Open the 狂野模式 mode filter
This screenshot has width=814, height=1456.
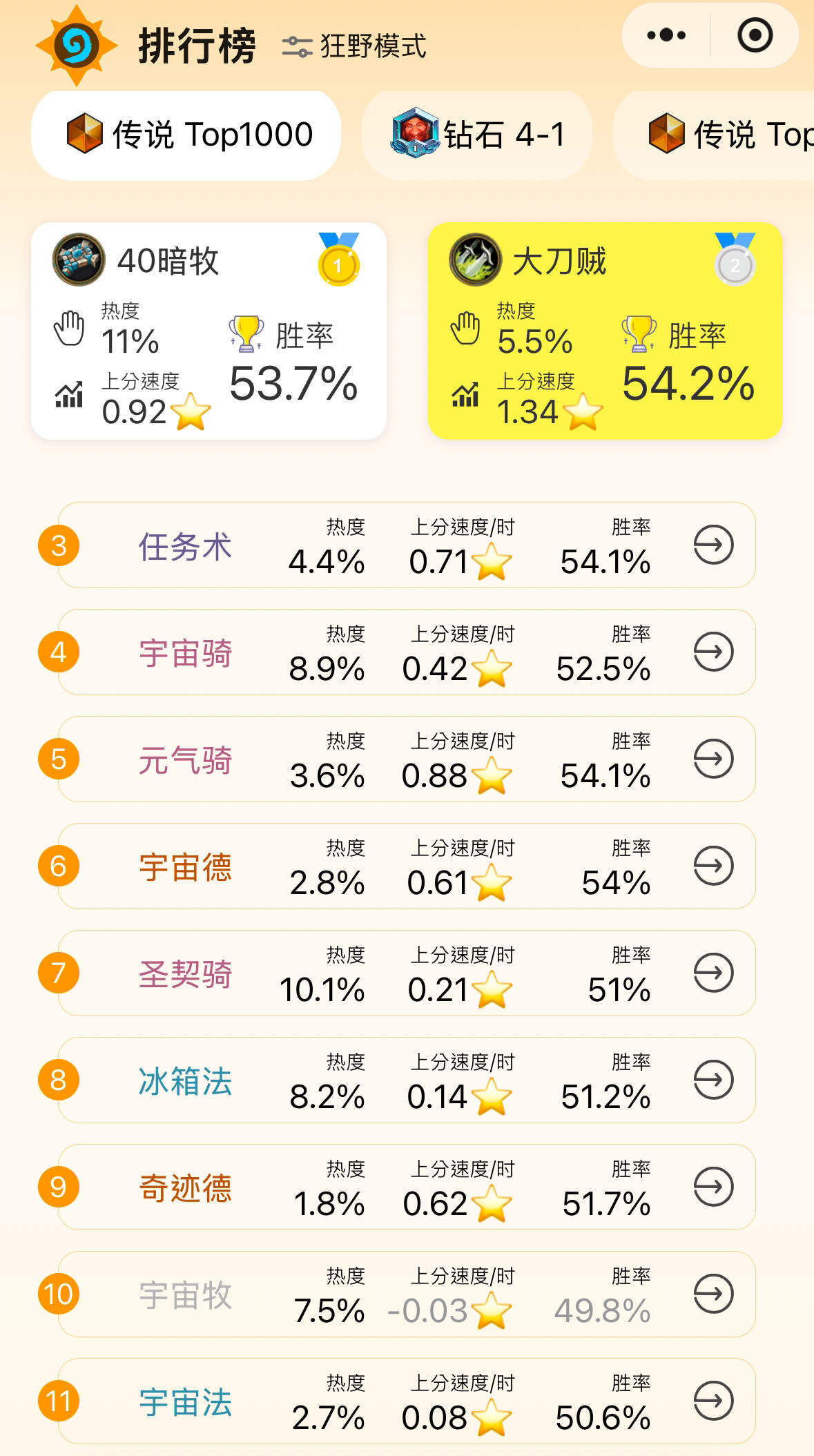pos(354,46)
